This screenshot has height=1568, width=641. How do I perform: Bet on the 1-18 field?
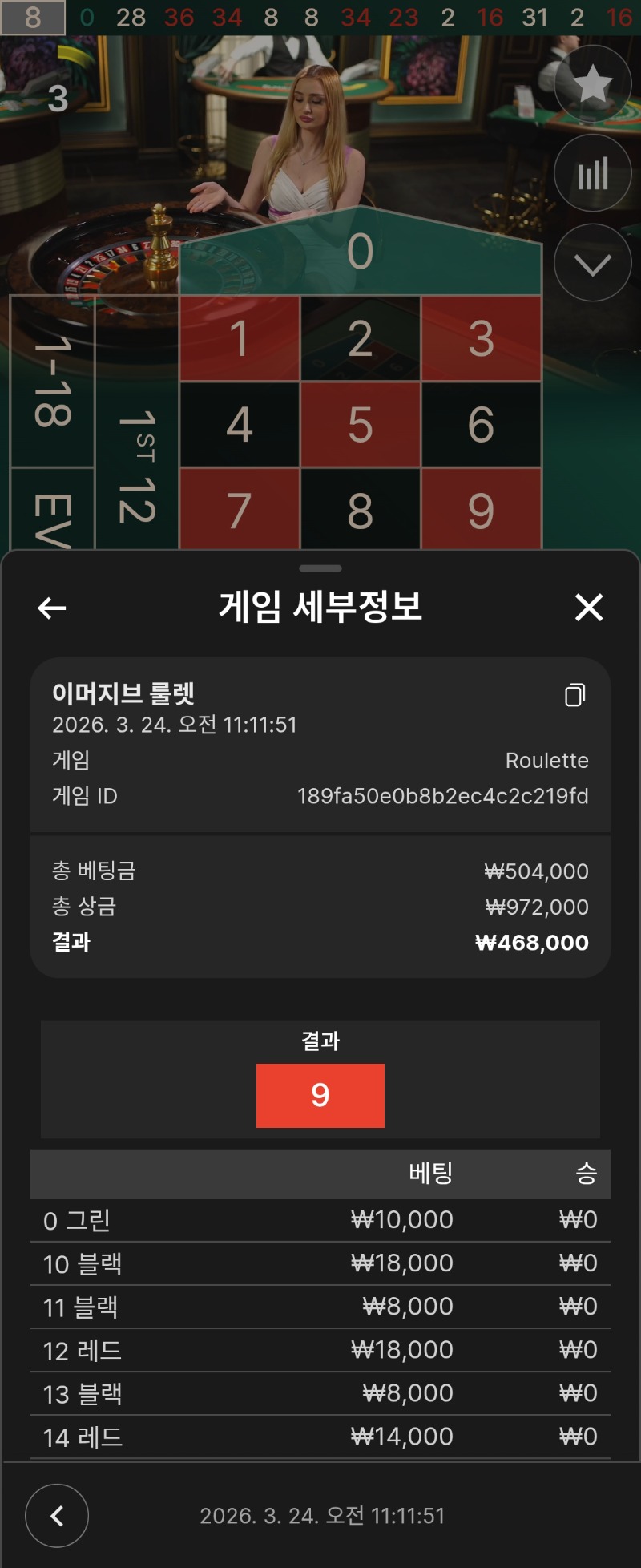(x=53, y=382)
